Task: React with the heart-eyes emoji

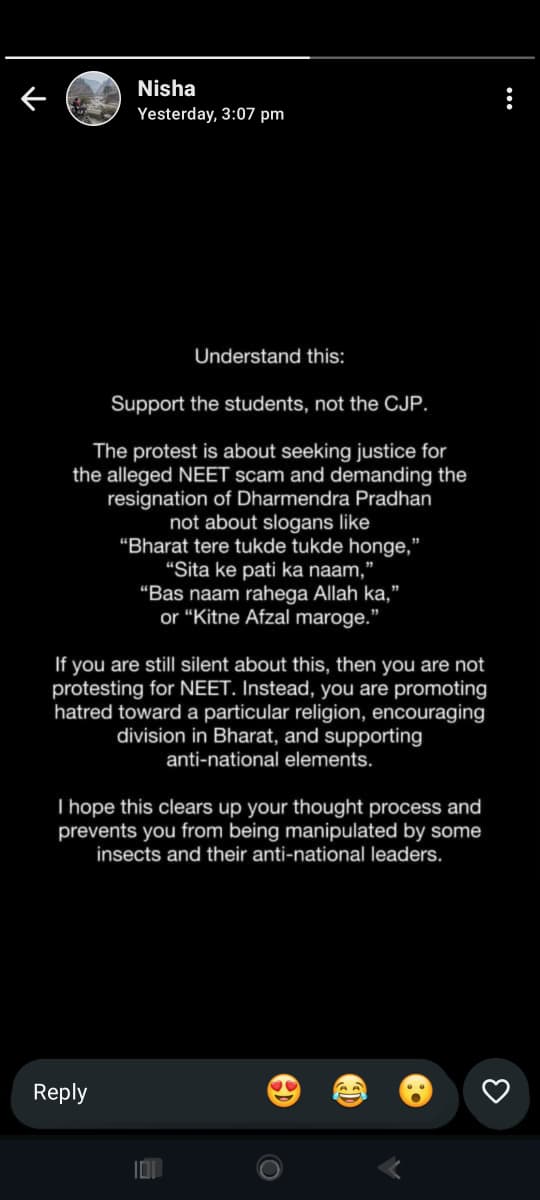Action: click(284, 1092)
